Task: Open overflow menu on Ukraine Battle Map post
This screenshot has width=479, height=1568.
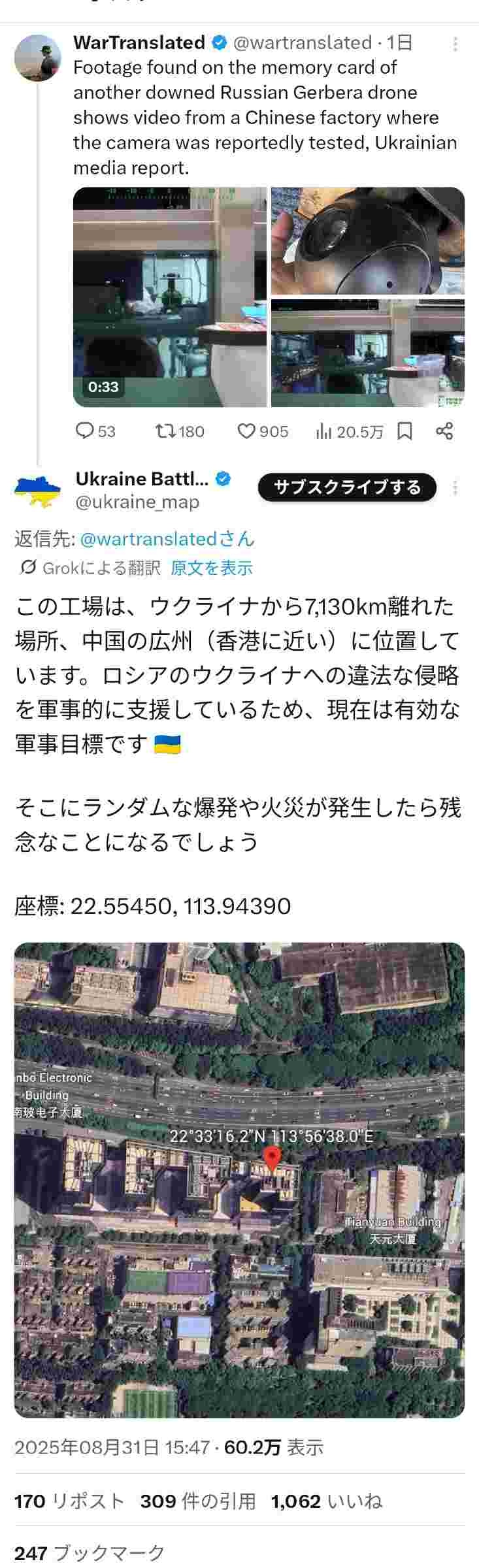Action: pos(455,487)
